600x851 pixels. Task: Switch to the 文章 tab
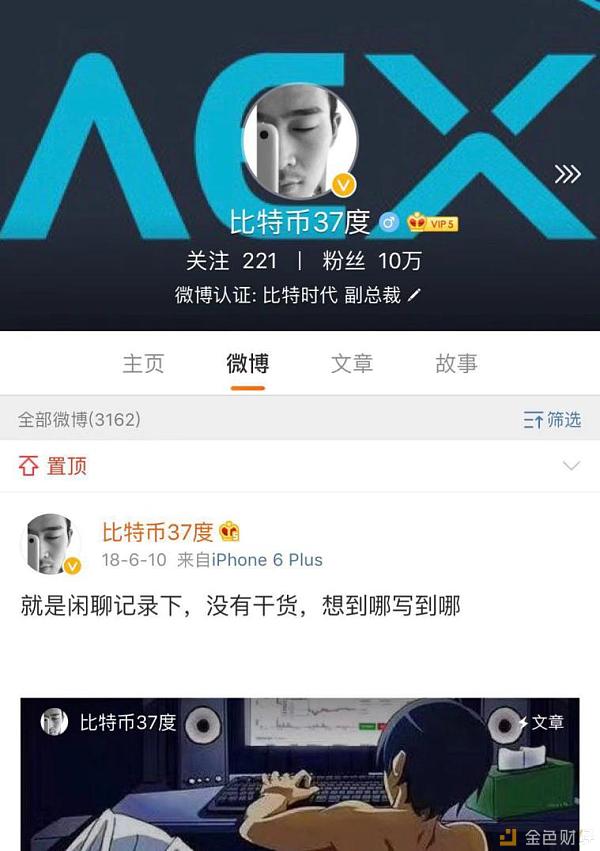point(352,364)
